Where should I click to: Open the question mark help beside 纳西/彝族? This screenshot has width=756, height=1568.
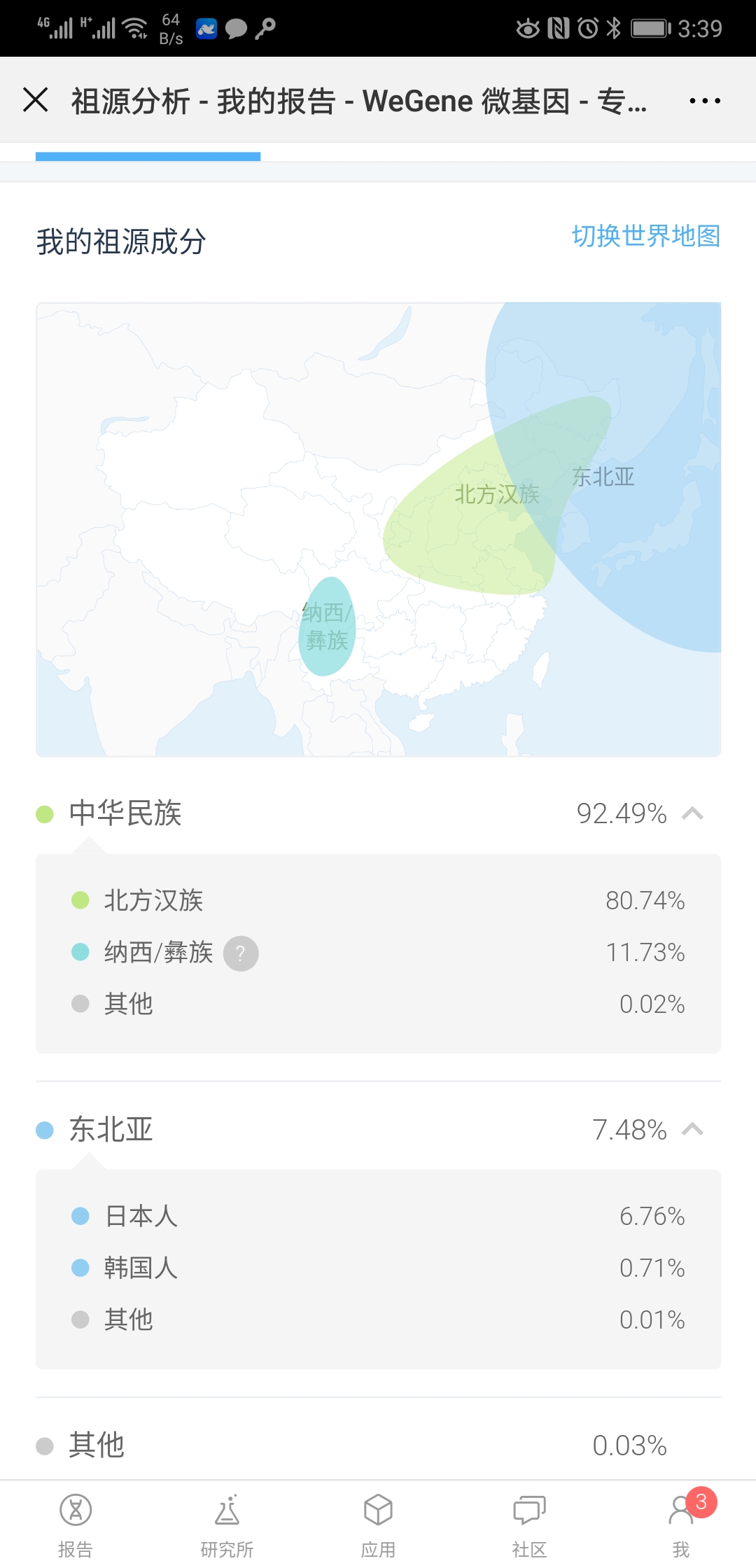click(241, 953)
